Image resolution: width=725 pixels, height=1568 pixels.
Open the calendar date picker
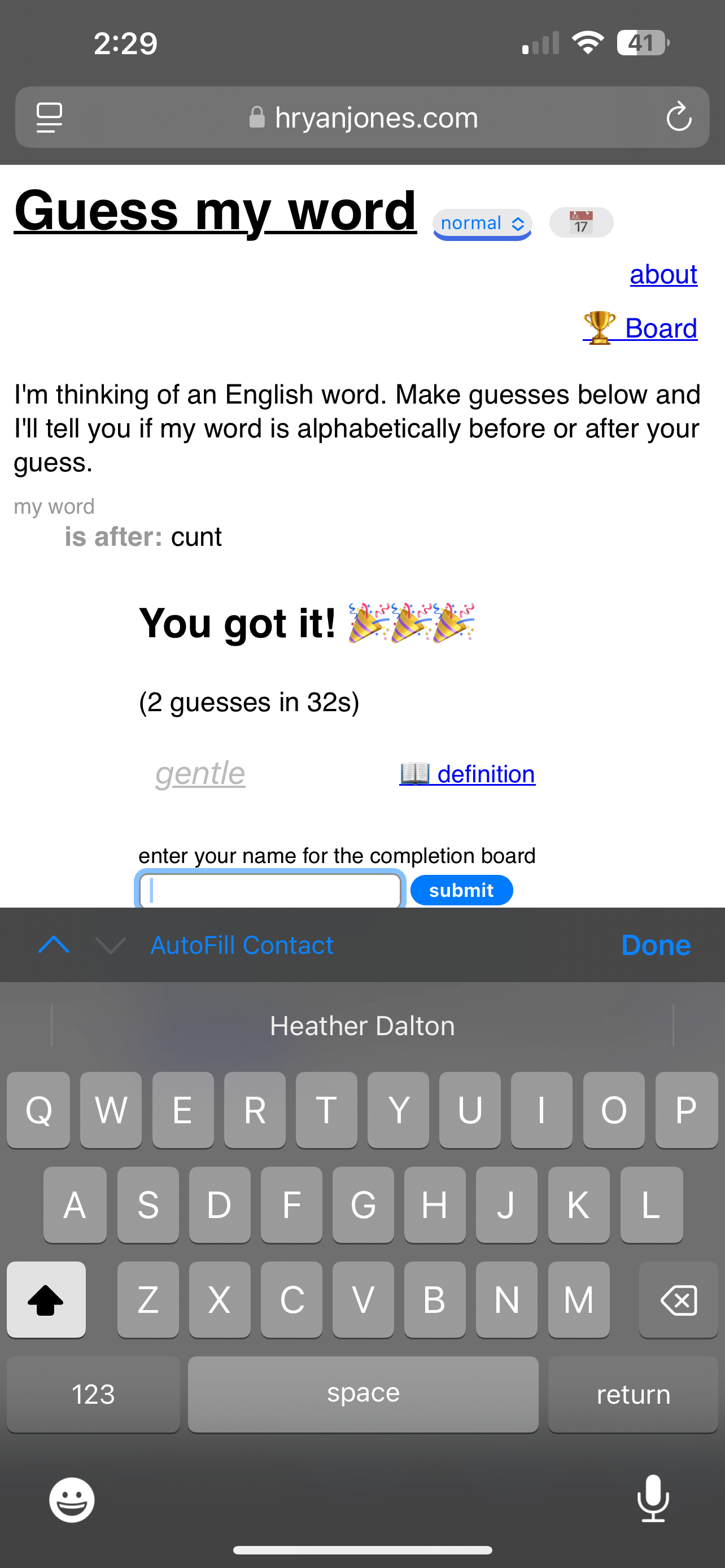click(x=580, y=223)
